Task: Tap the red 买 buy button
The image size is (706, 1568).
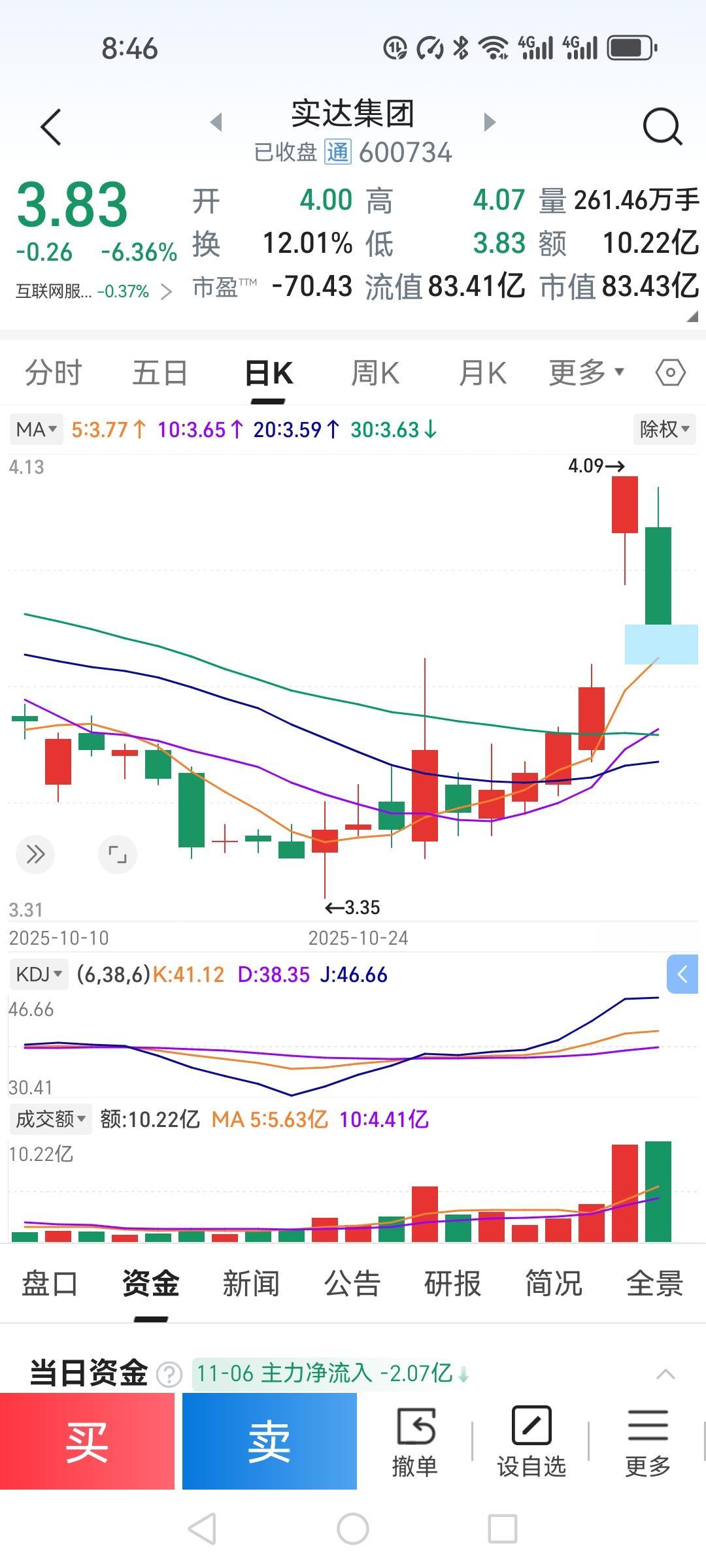Action: (88, 1441)
